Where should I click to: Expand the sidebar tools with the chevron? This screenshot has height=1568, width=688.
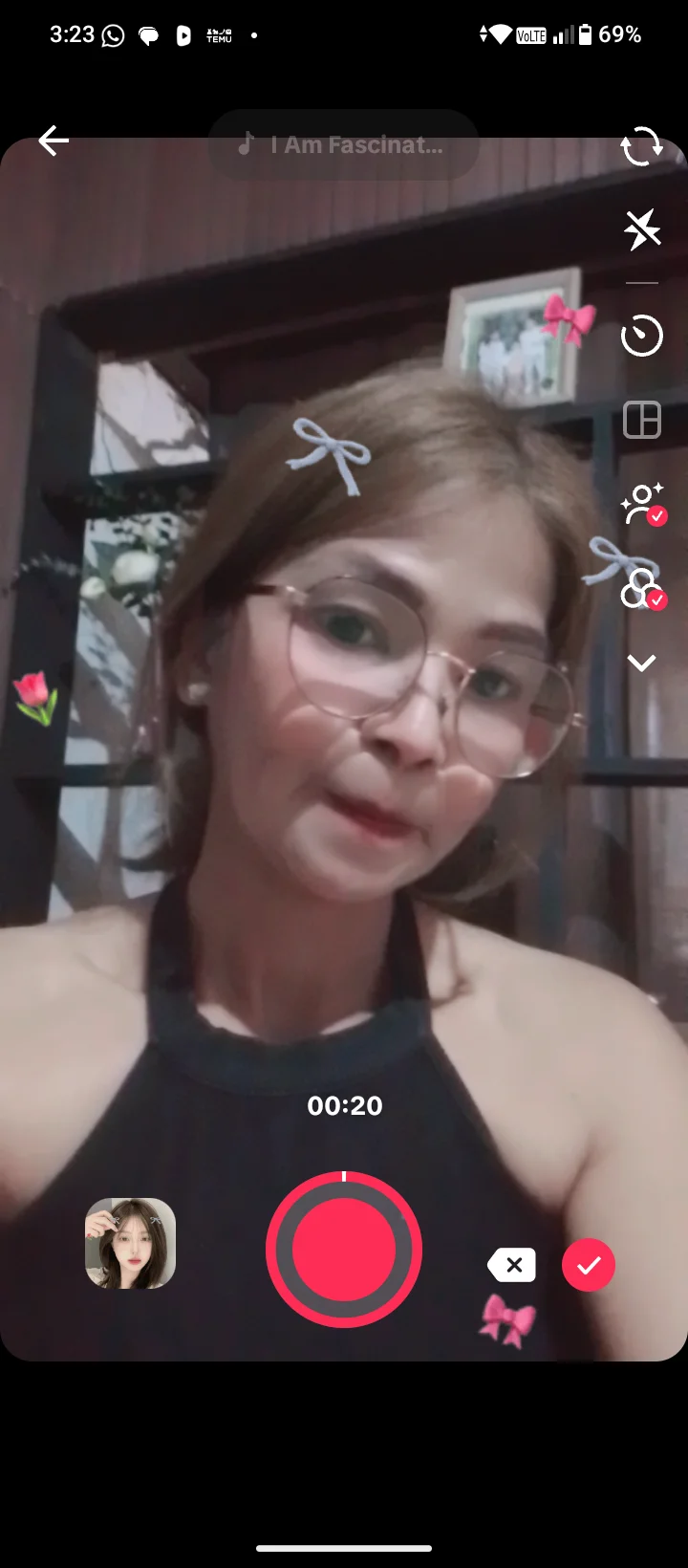click(641, 663)
